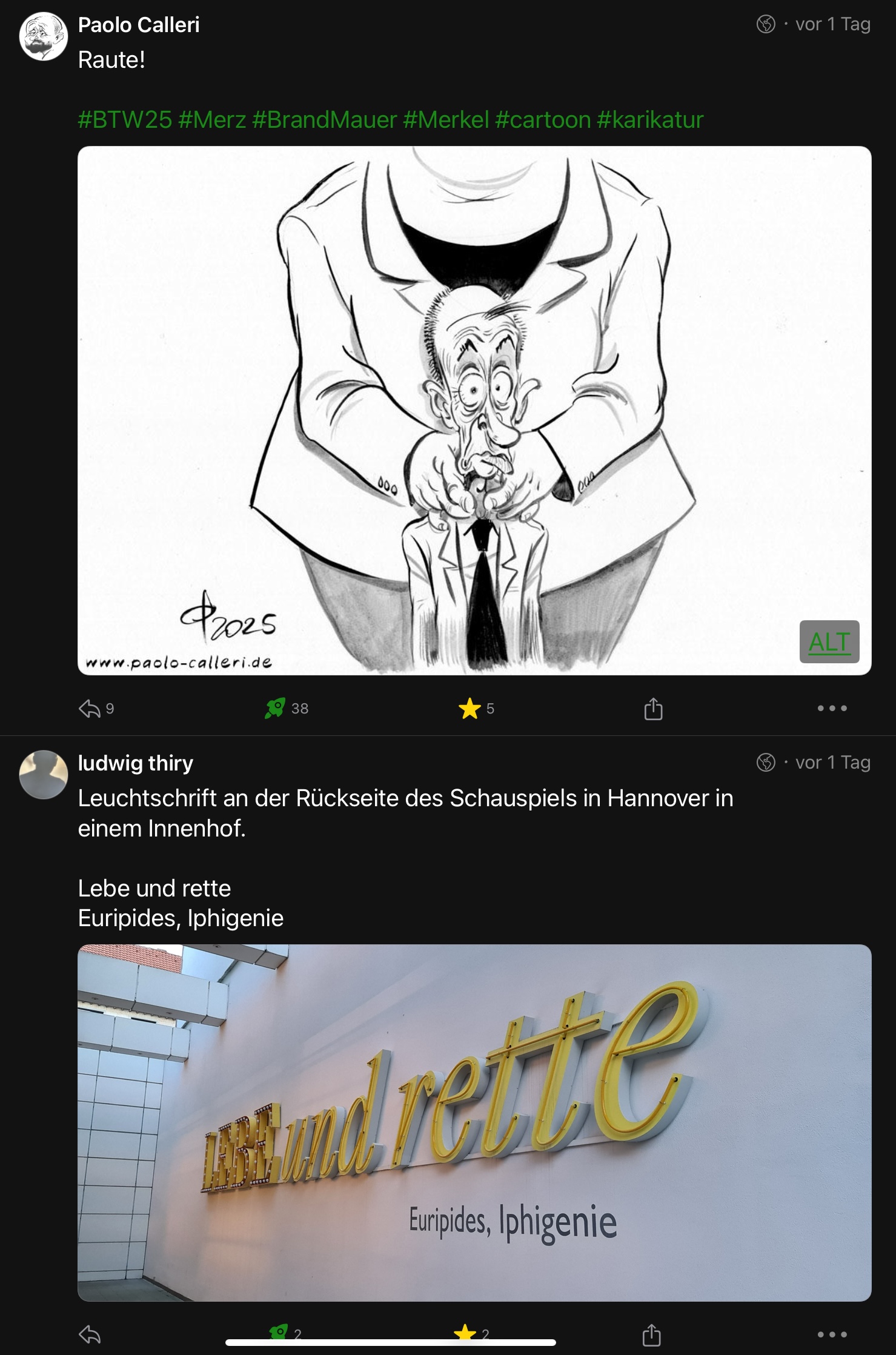Open more options for ludwig thiry's post

click(832, 1334)
